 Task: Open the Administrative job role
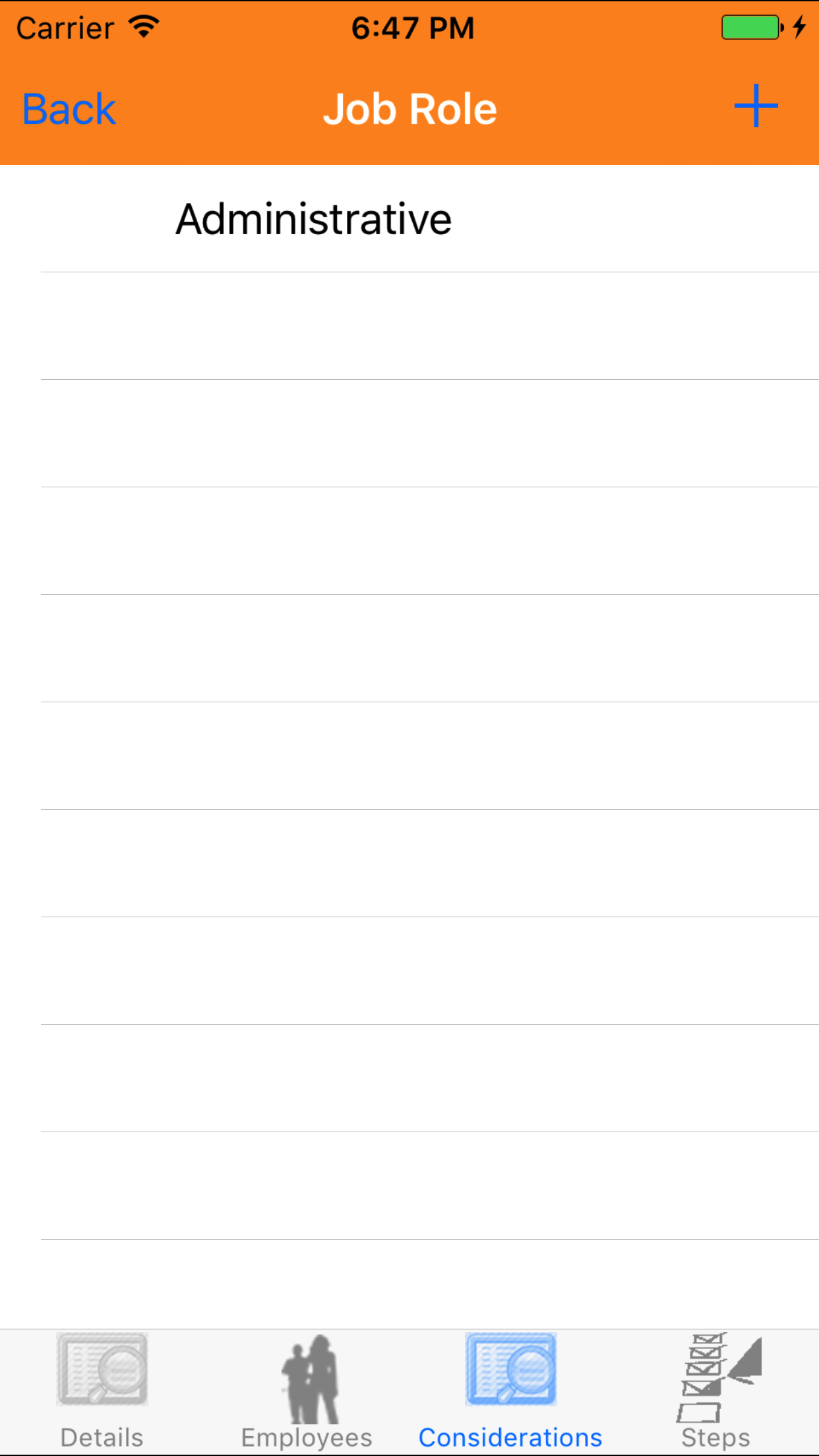(x=314, y=219)
